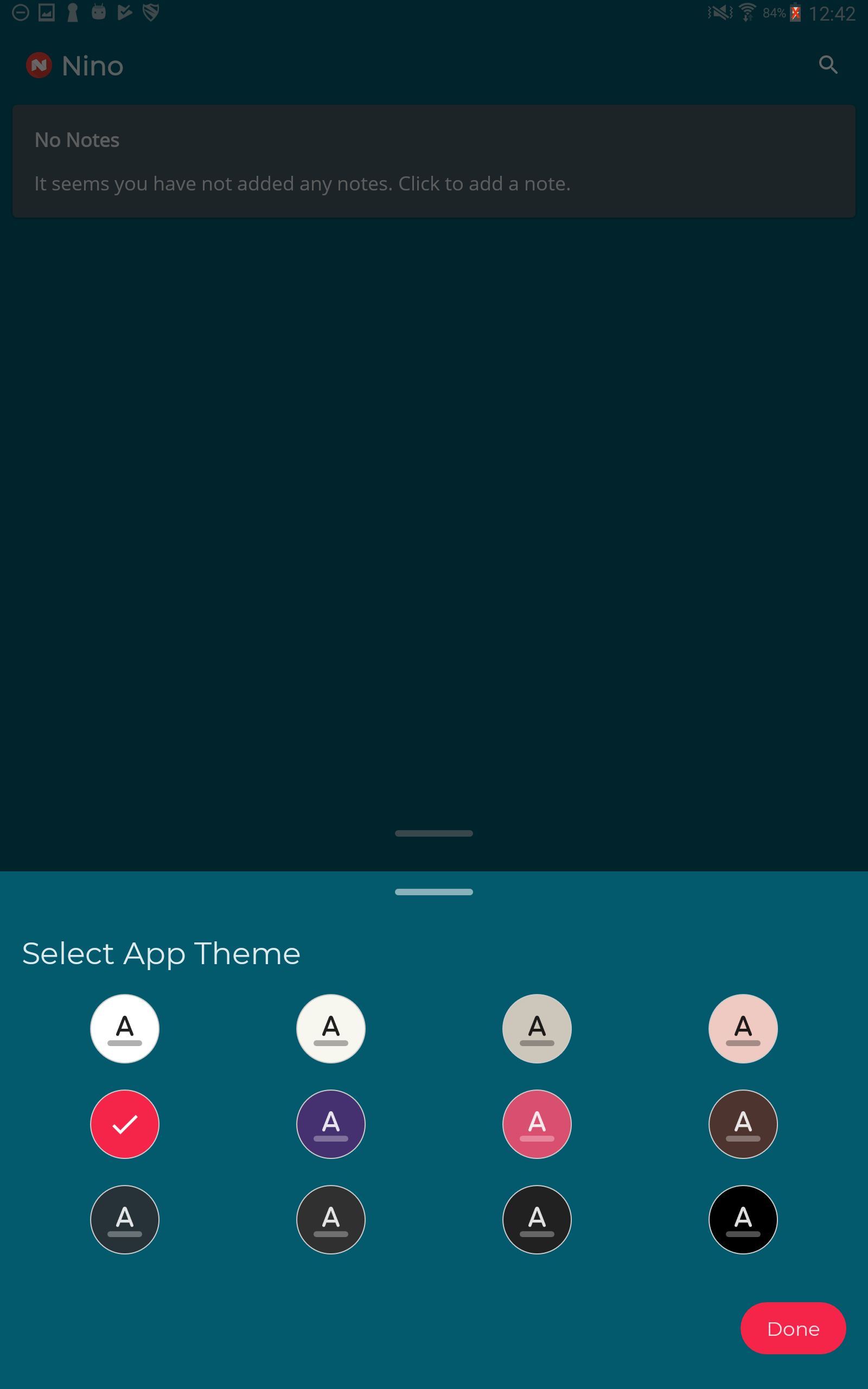This screenshot has width=868, height=1389.
Task: Select the light pink theme swatch
Action: pyautogui.click(x=743, y=1029)
